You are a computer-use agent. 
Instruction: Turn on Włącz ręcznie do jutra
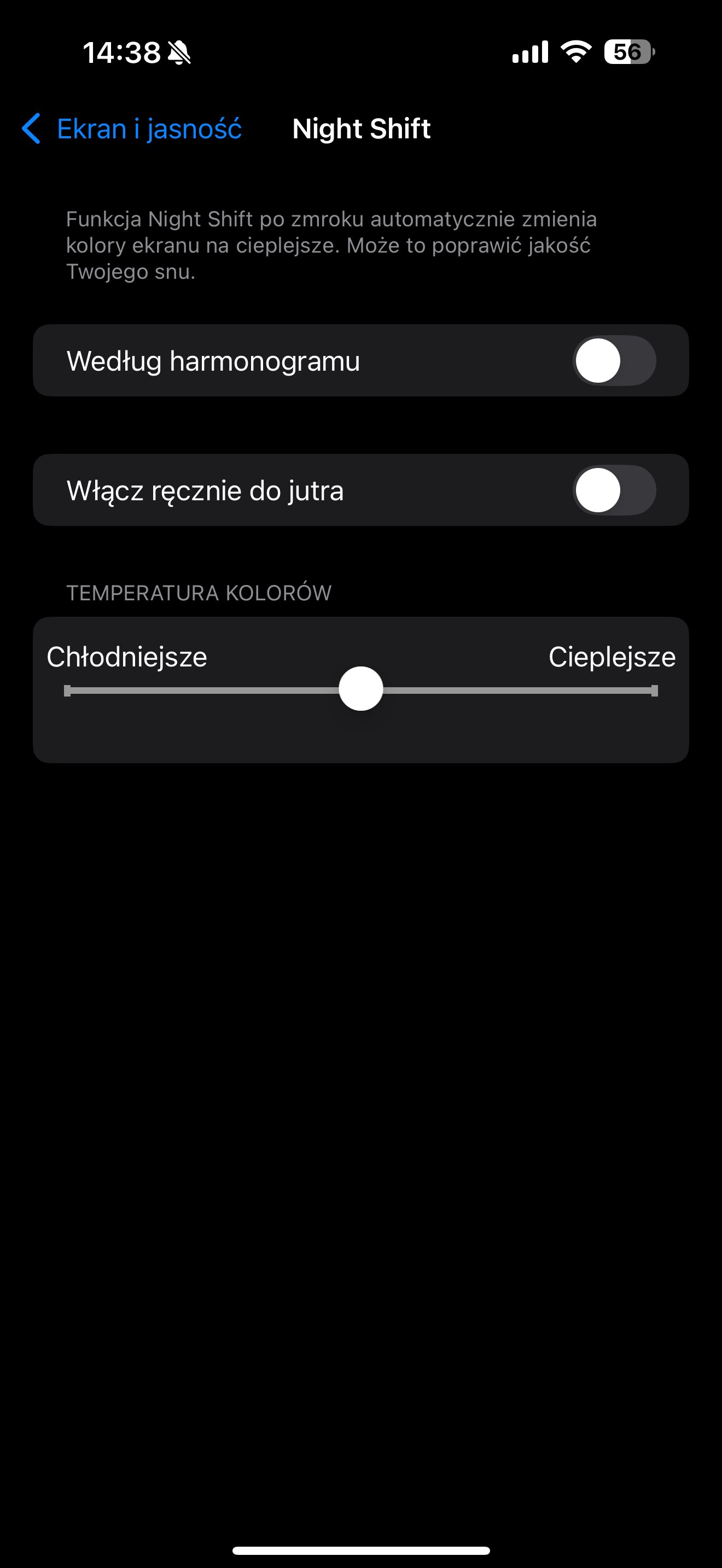pyautogui.click(x=614, y=490)
